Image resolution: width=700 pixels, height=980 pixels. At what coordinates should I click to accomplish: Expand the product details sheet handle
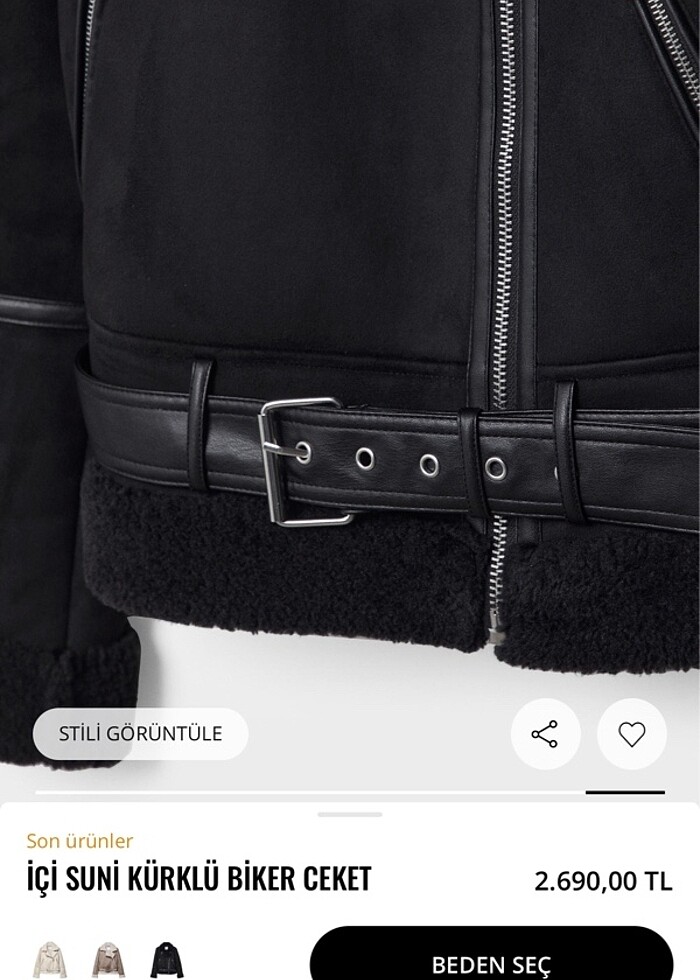tap(350, 815)
